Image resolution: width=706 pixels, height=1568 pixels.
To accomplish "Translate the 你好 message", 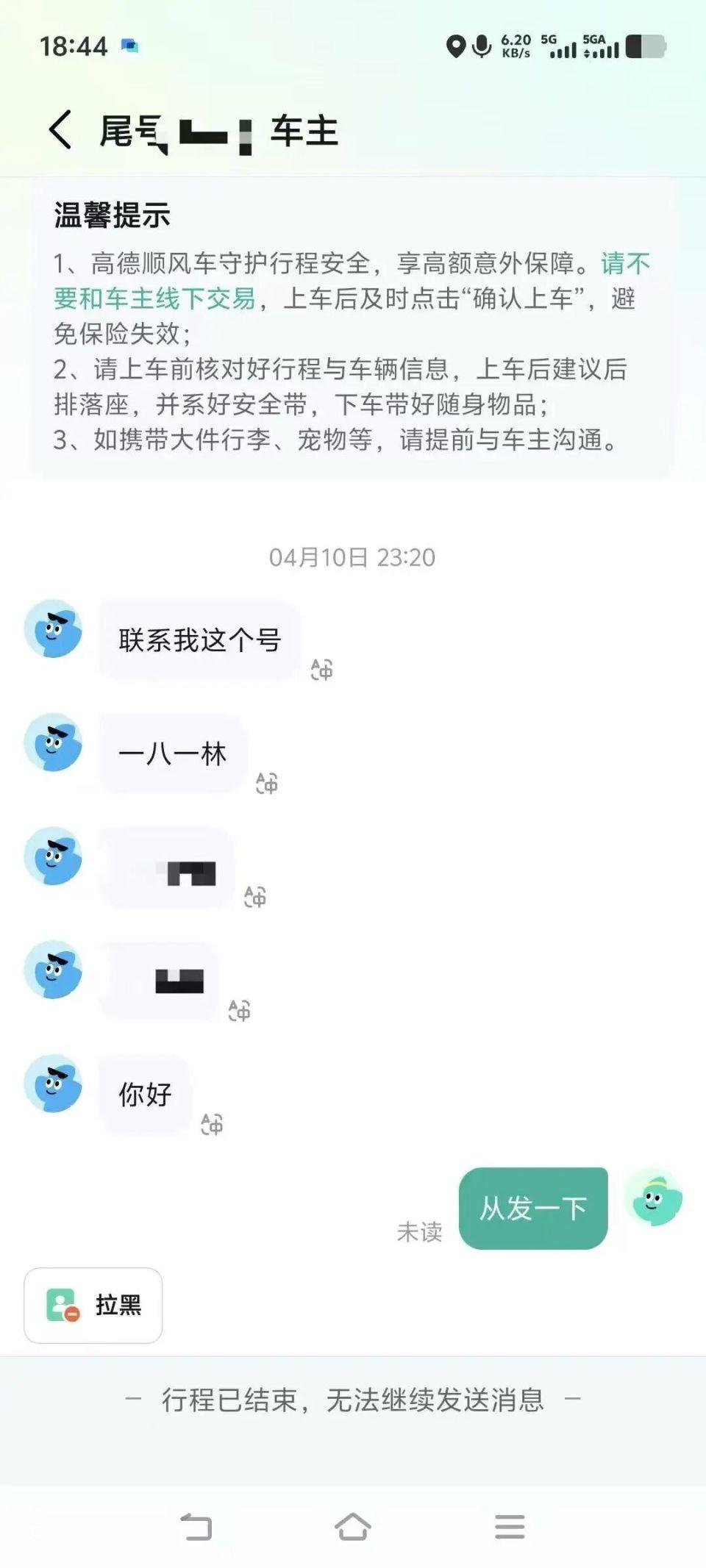I will [x=212, y=1124].
